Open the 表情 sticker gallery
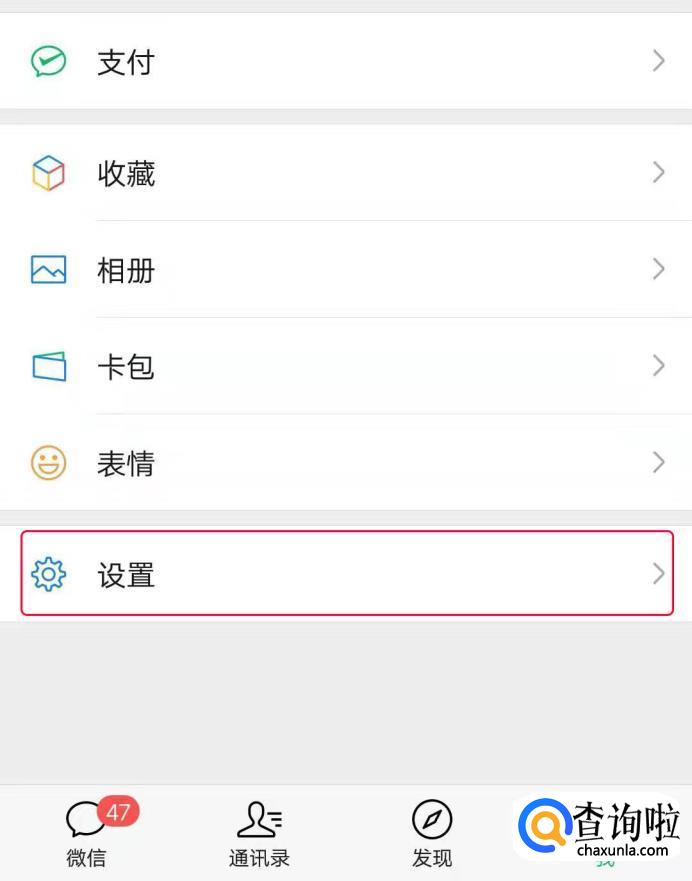Viewport: 692px width, 881px height. tap(346, 462)
